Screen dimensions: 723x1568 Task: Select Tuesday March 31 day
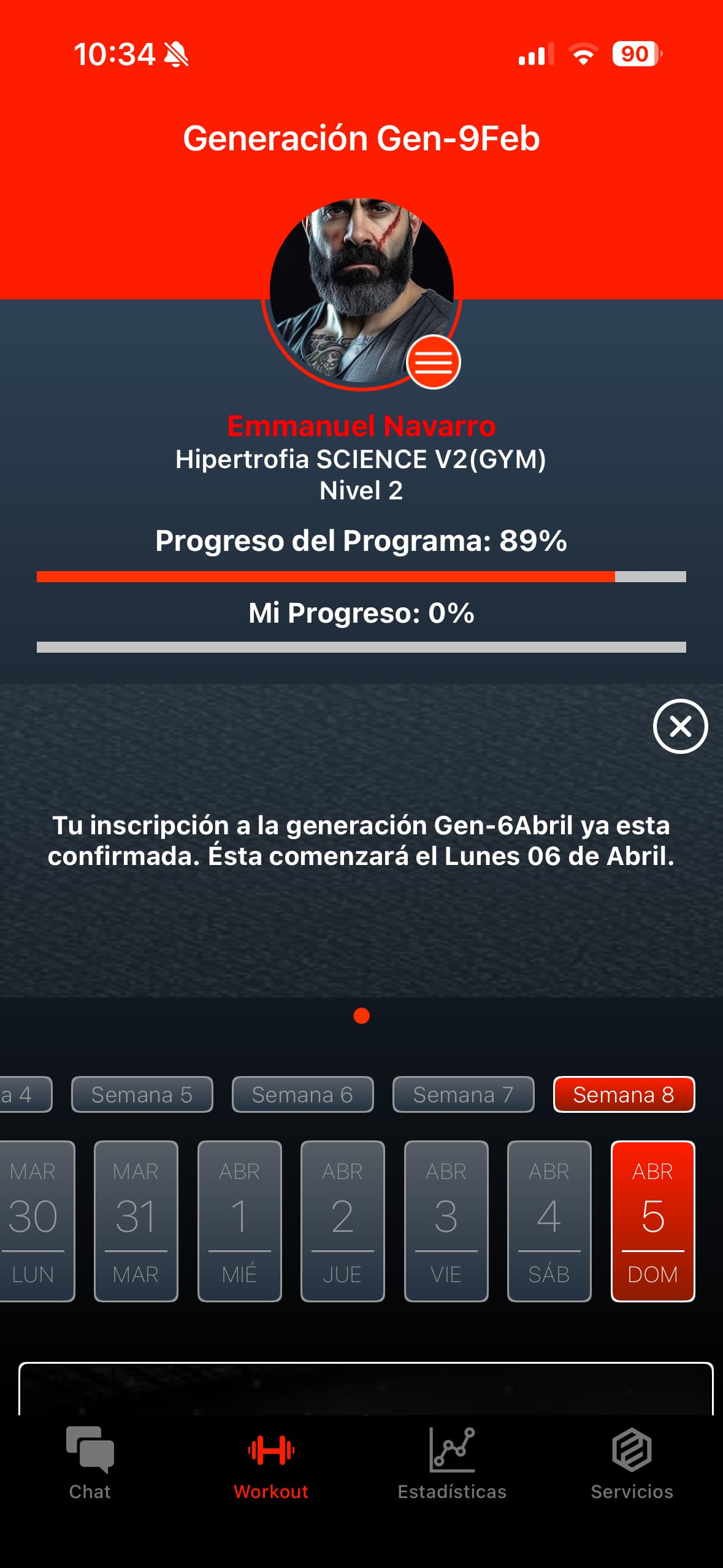(136, 1221)
